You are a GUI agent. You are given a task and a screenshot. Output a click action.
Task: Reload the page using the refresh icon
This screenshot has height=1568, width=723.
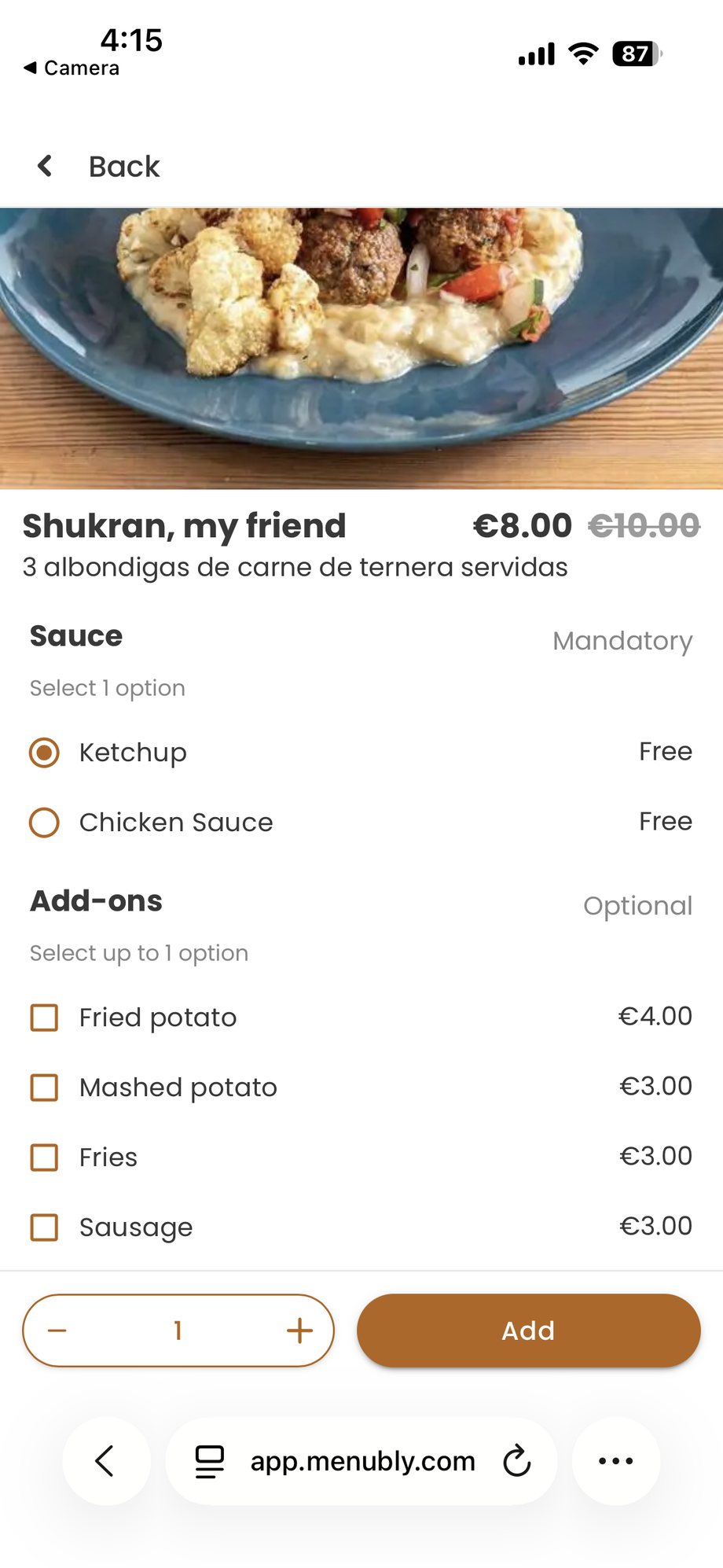click(515, 1461)
